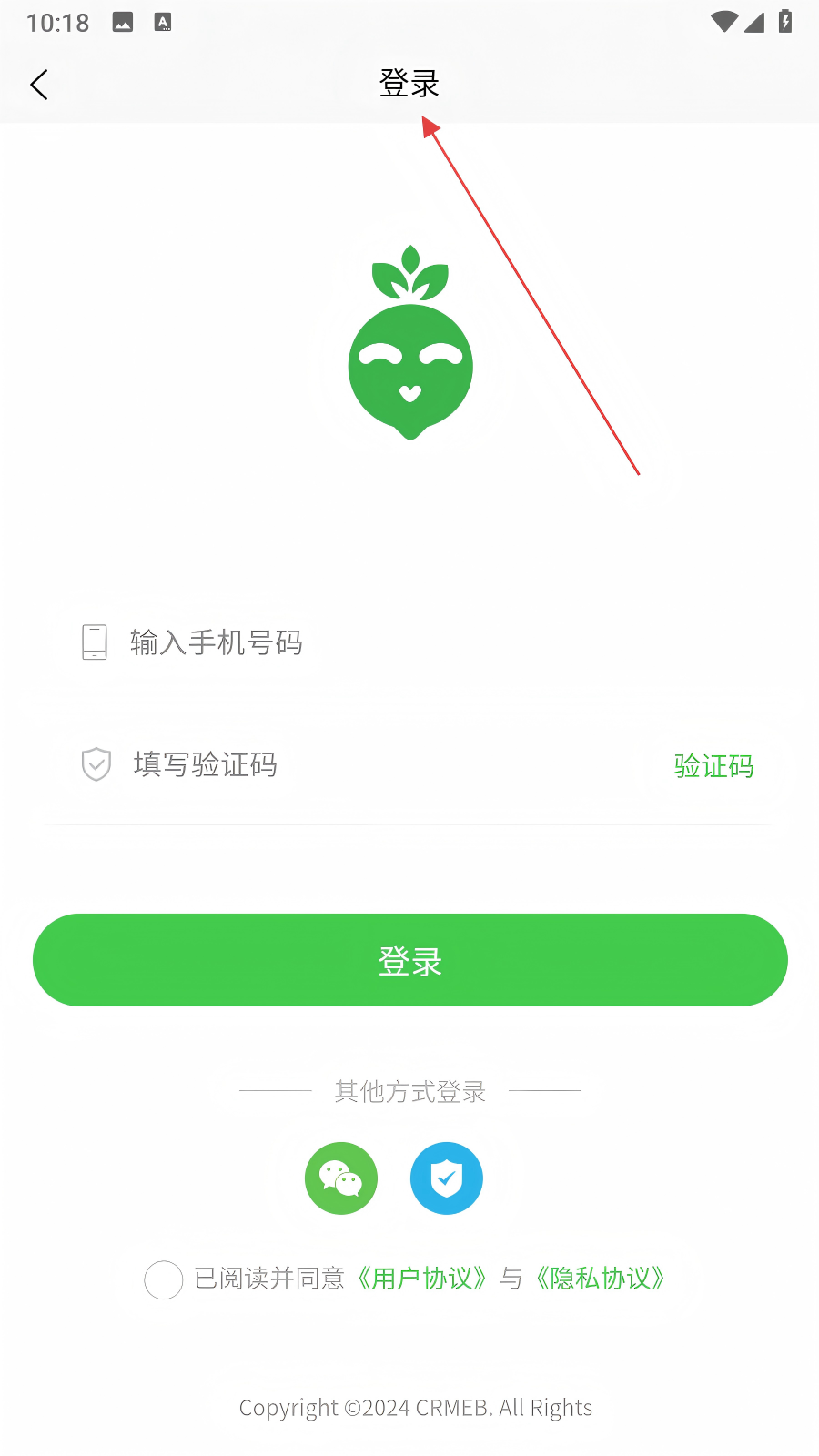Choose the blue shield login option
The image size is (819, 1456).
[x=447, y=1178]
